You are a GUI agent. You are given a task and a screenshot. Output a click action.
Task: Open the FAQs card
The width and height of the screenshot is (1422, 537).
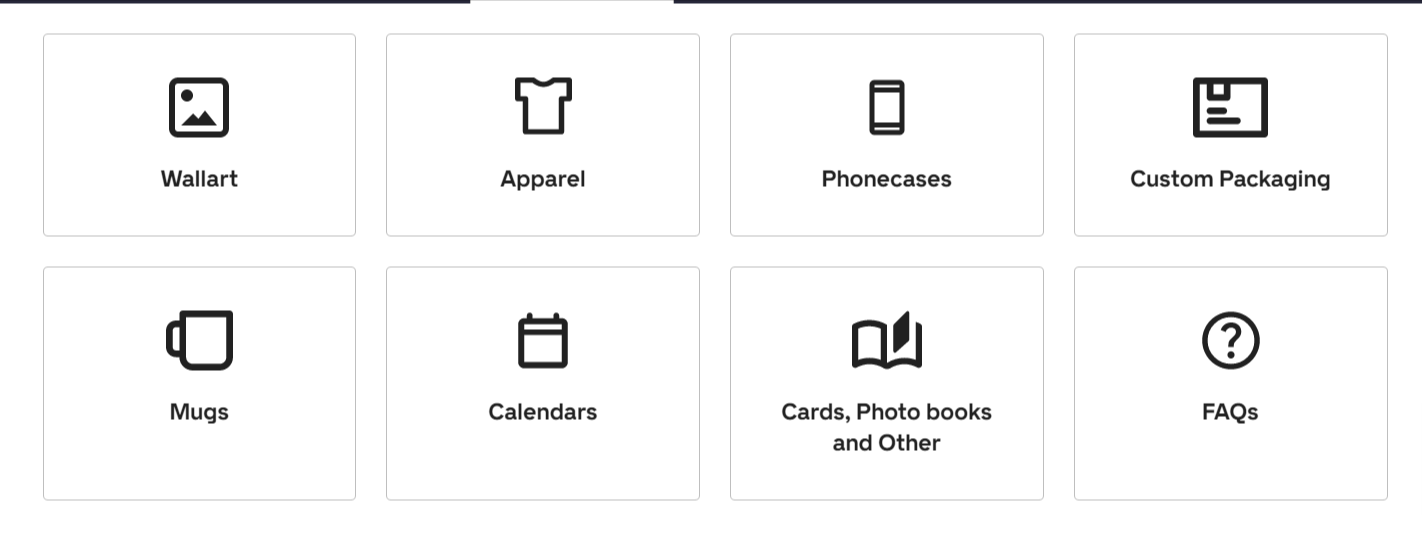click(1230, 382)
